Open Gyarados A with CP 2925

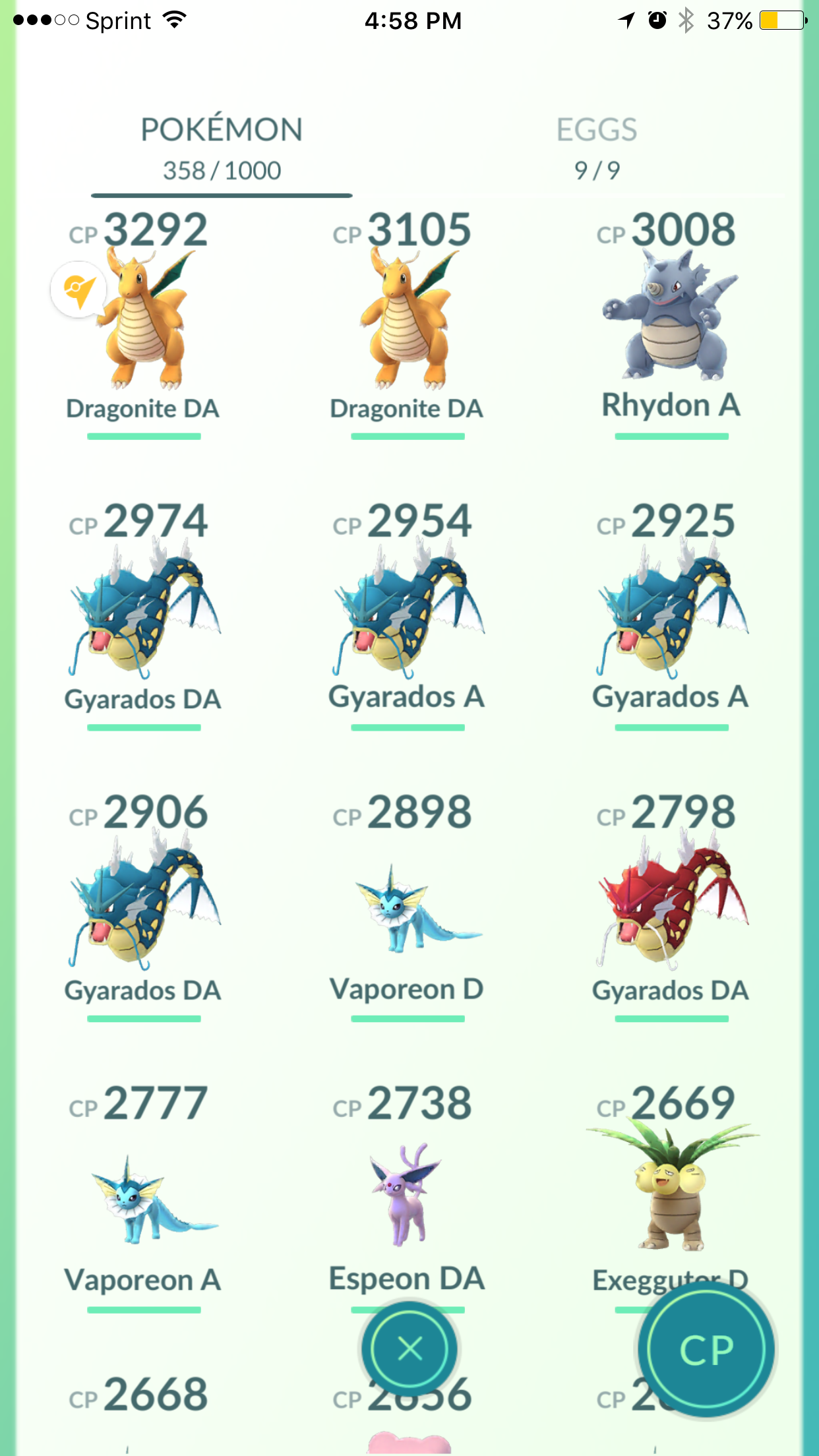[x=671, y=615]
